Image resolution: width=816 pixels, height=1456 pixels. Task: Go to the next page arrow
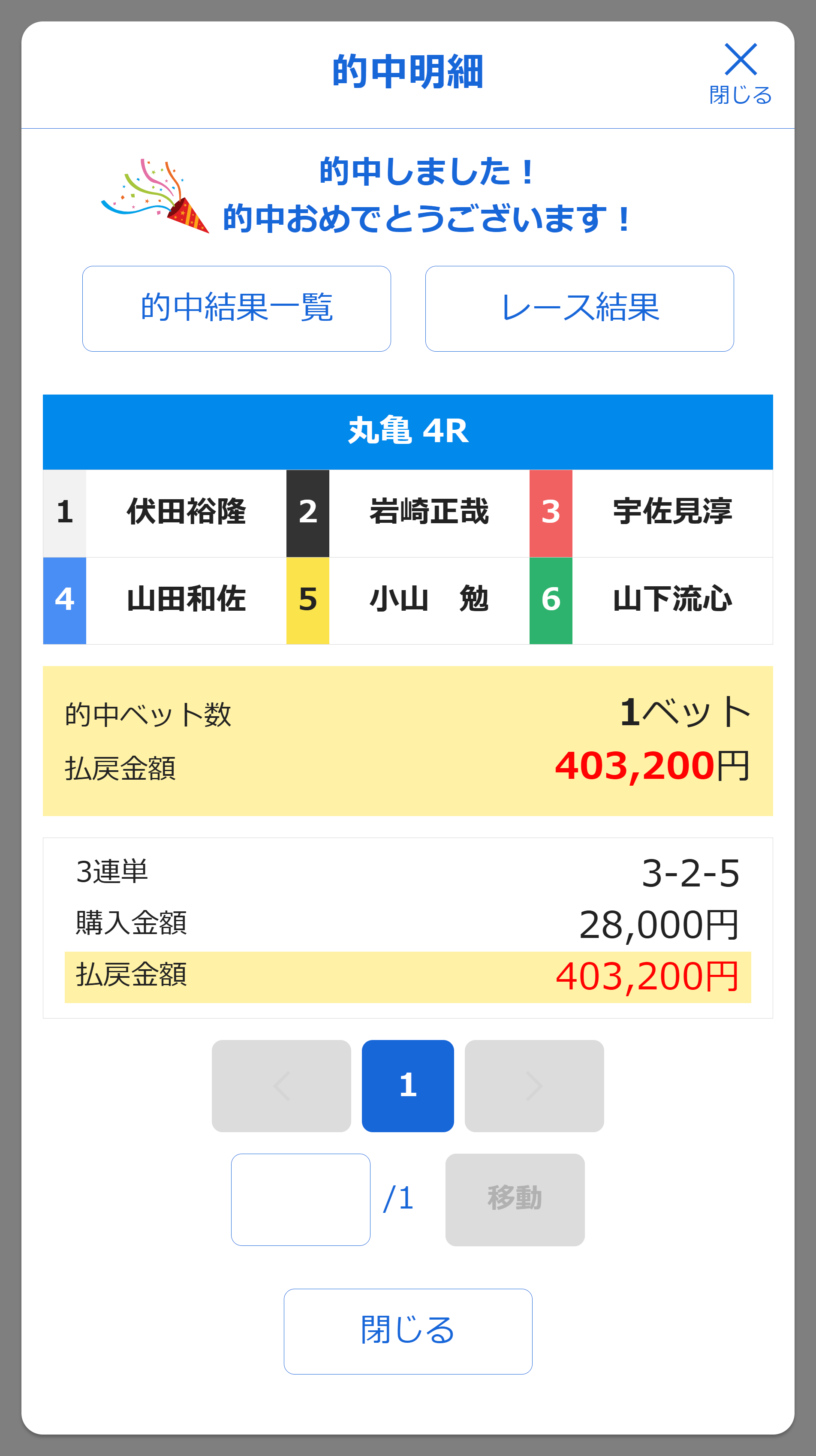pyautogui.click(x=534, y=1086)
